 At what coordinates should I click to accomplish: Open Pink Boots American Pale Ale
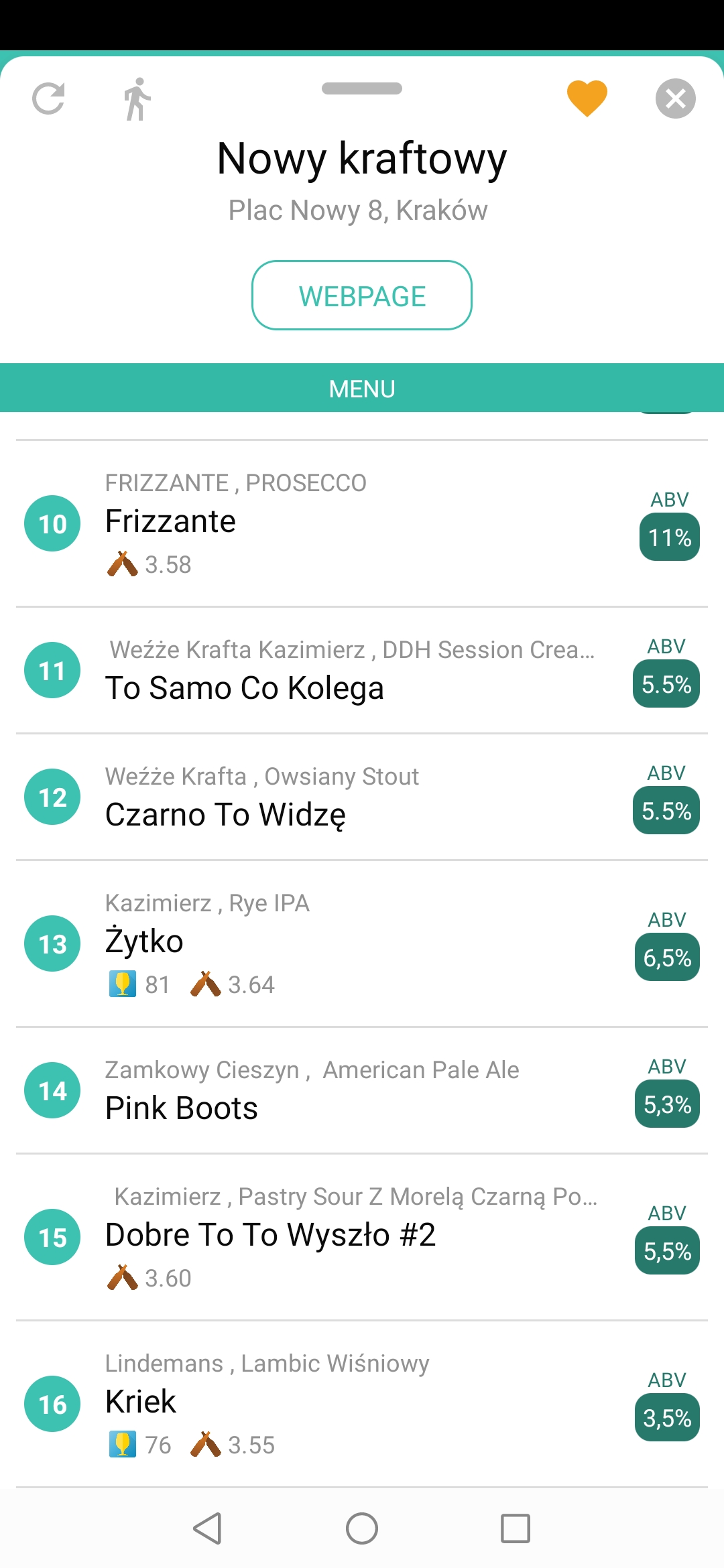(x=362, y=1091)
